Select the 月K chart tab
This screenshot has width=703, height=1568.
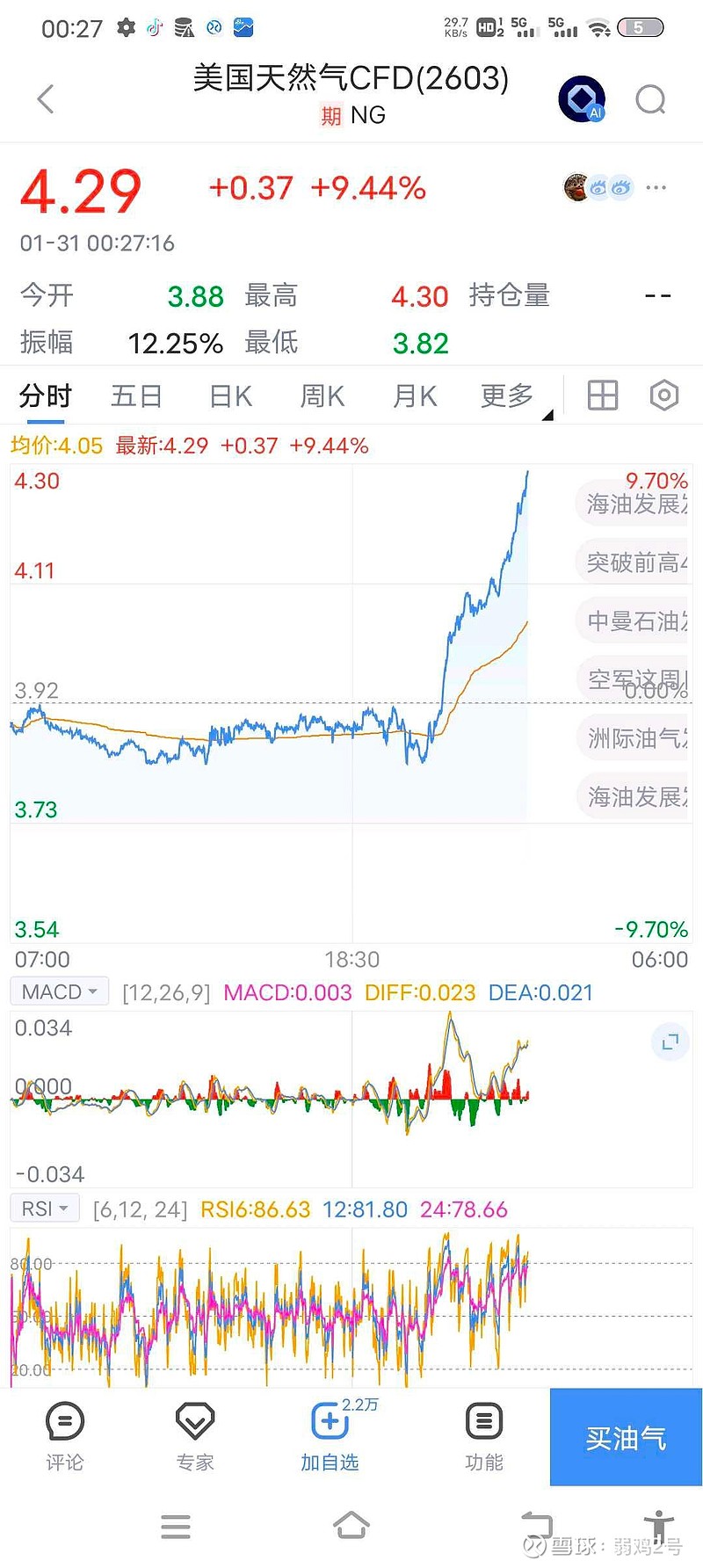point(415,396)
